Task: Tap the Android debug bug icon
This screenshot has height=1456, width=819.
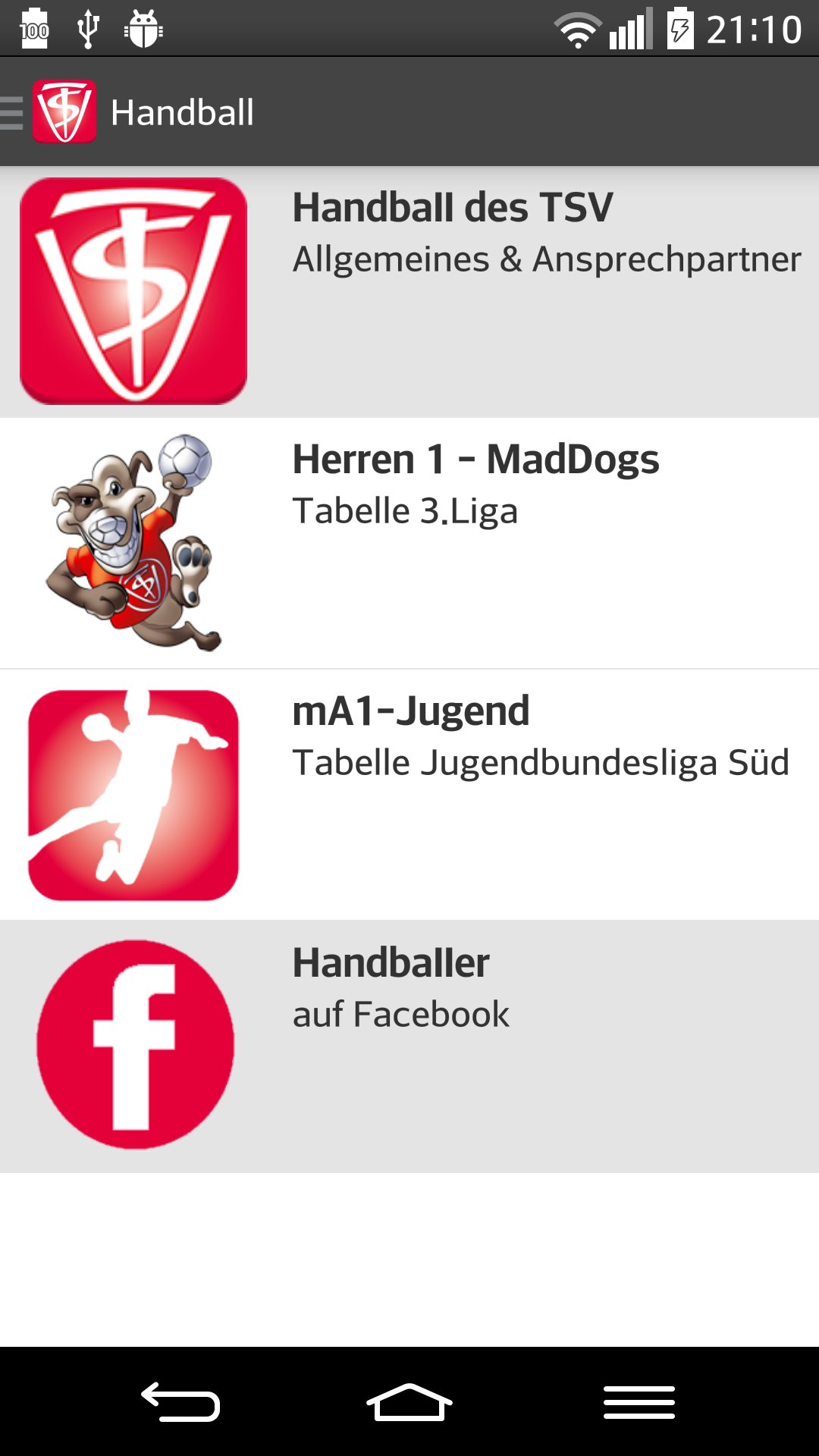Action: pyautogui.click(x=144, y=28)
